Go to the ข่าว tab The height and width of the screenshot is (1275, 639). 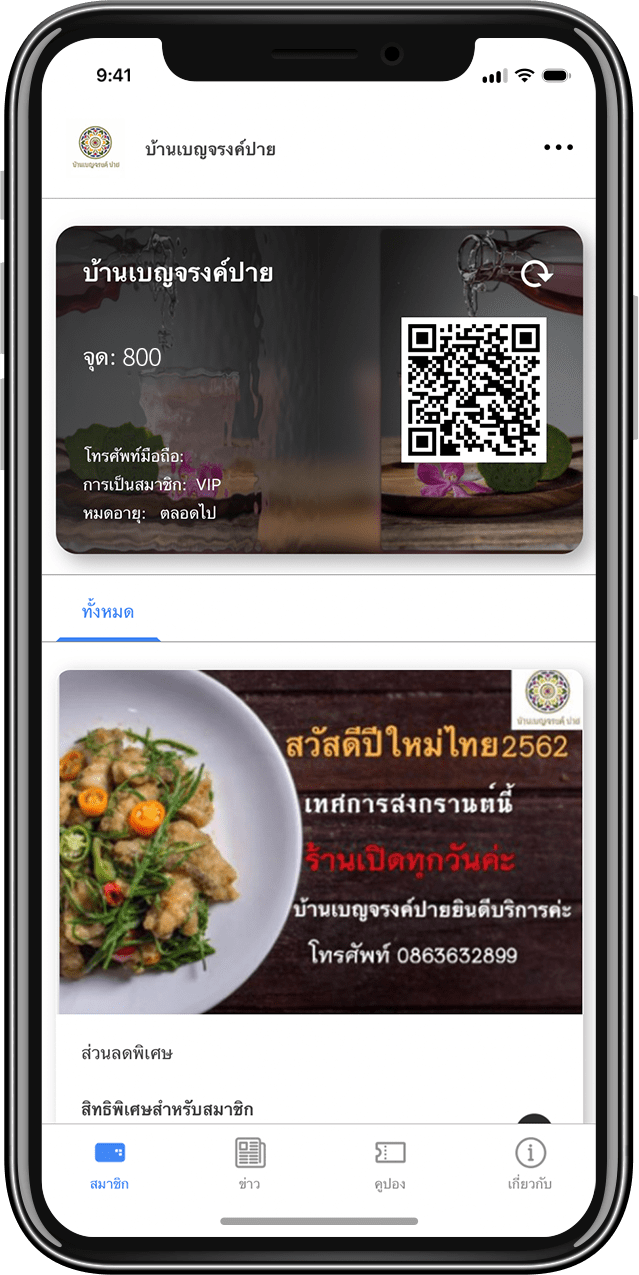[x=250, y=1165]
